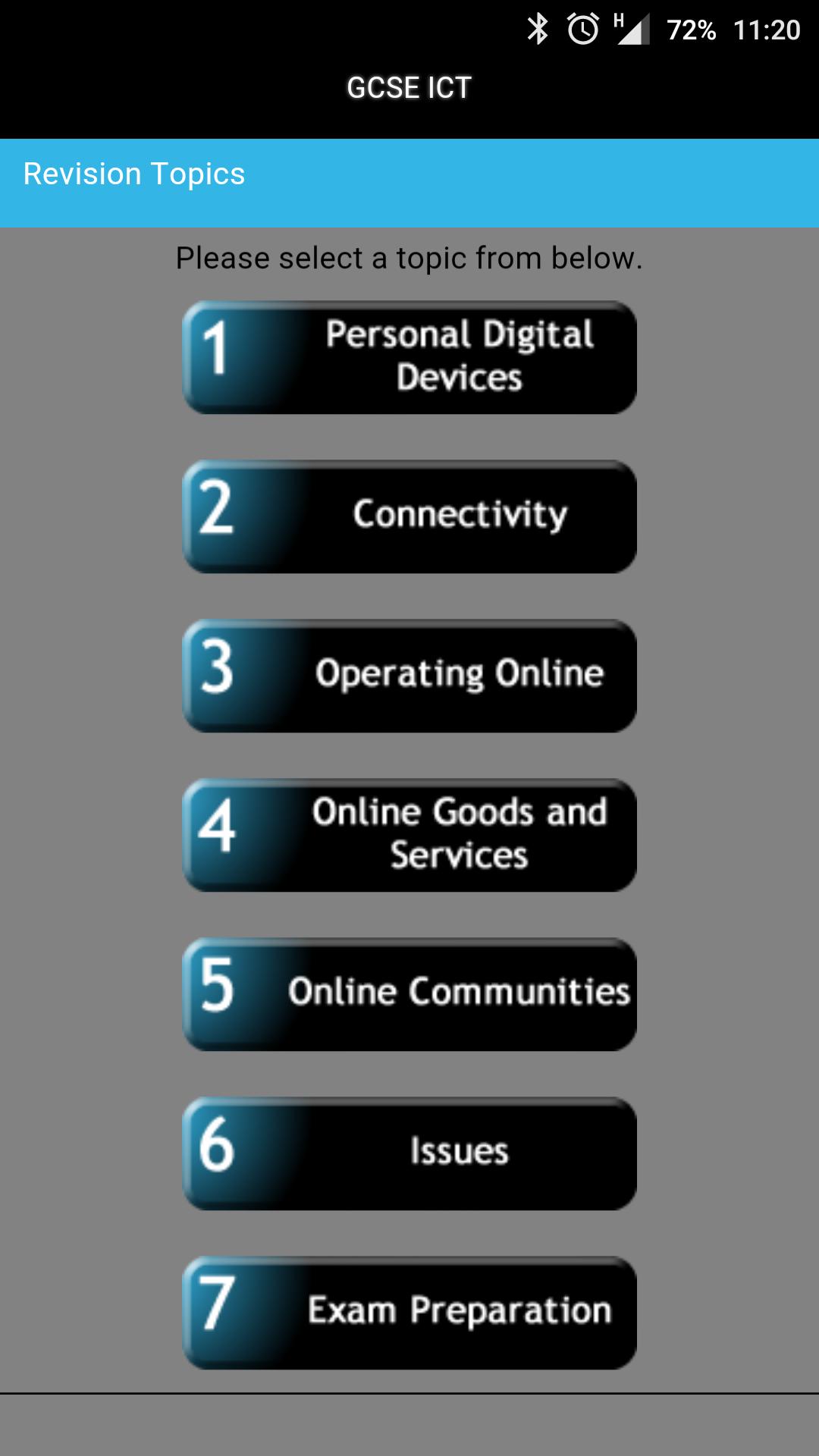The image size is (819, 1456).
Task: Choose Online Goods and Services topic
Action: point(409,835)
